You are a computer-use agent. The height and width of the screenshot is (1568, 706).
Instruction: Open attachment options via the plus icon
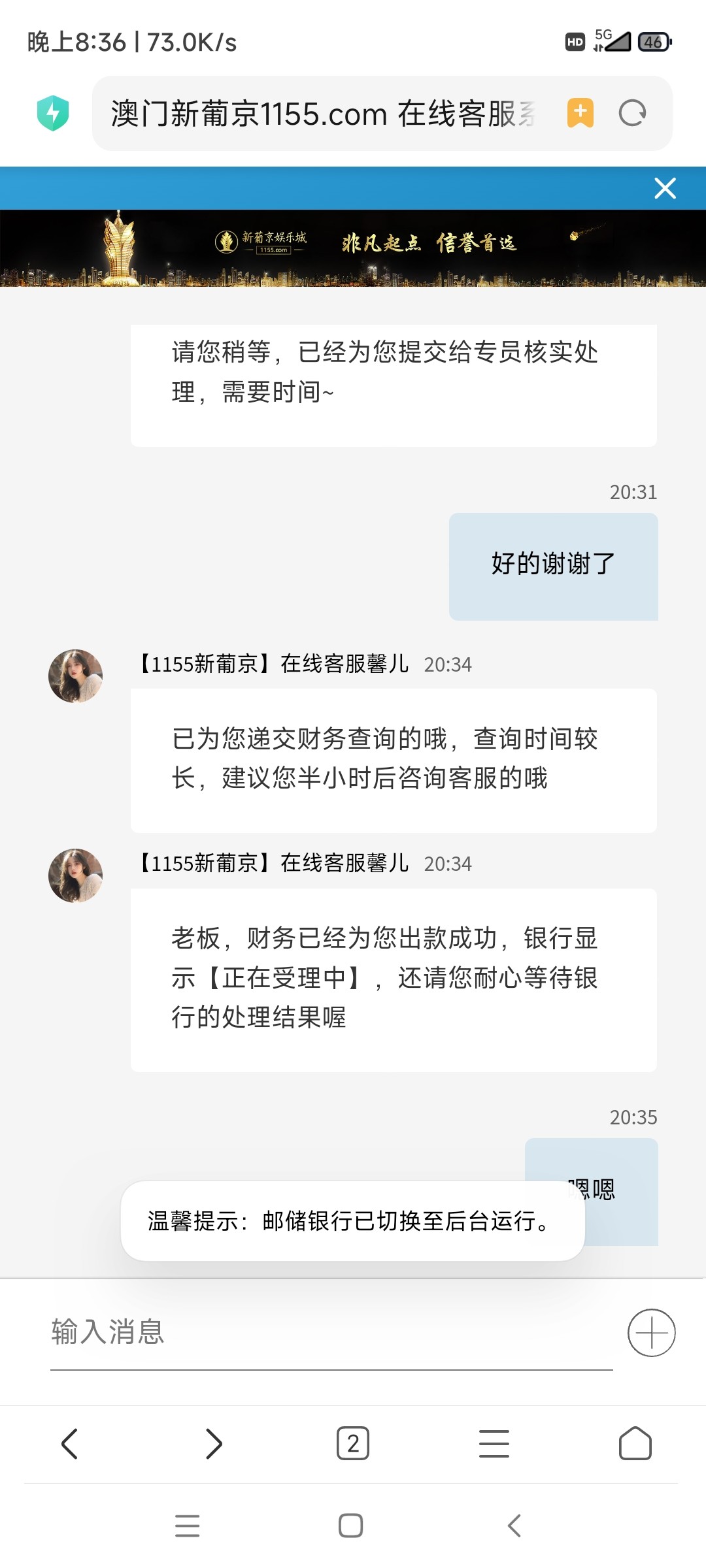pos(652,1332)
